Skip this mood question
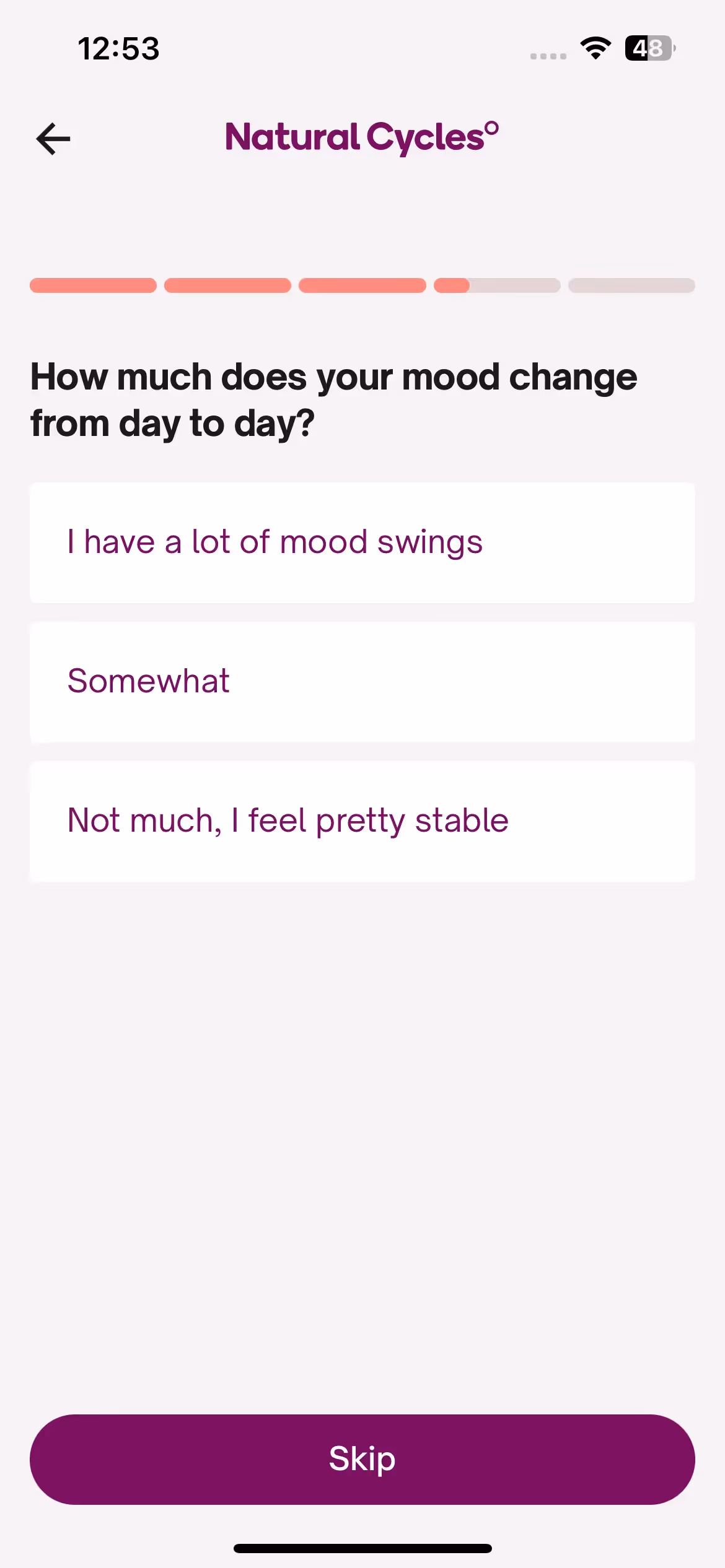 click(362, 1459)
